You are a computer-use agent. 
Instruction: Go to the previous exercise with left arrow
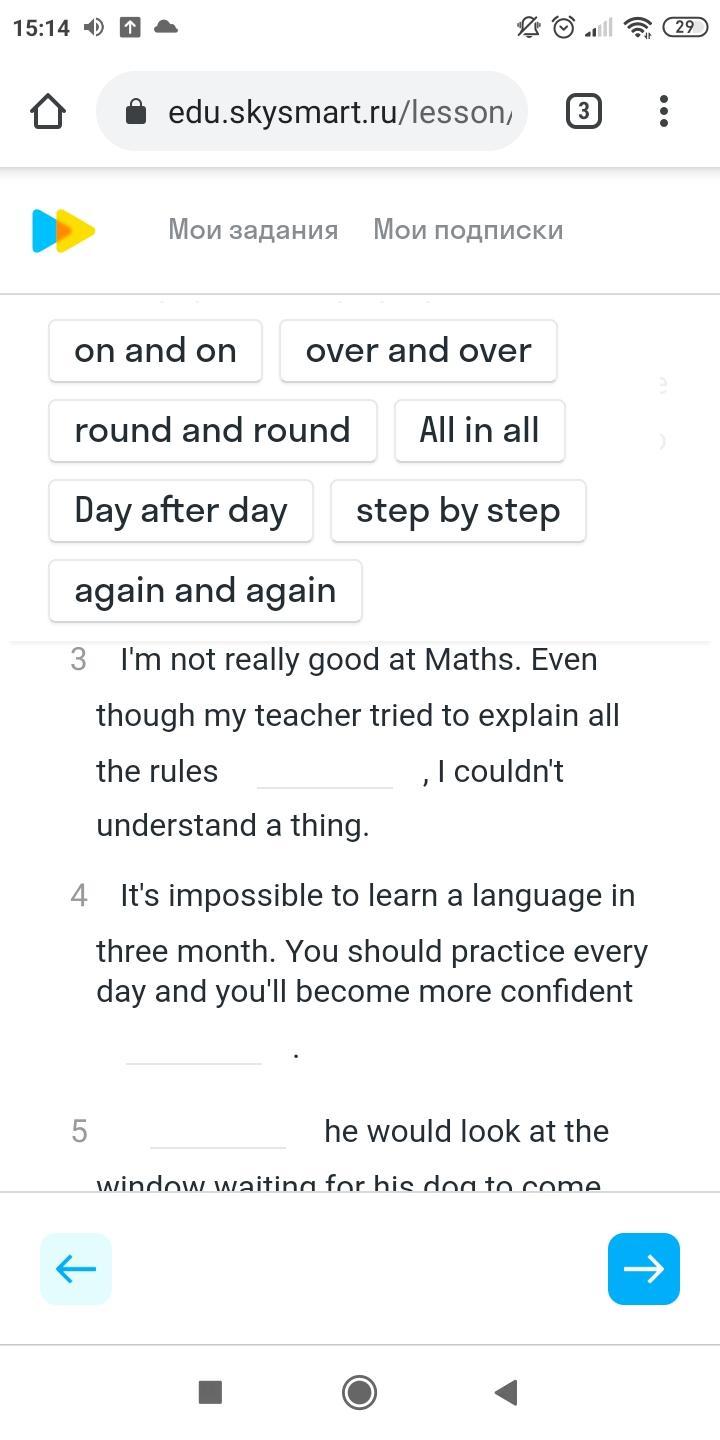coord(76,1269)
